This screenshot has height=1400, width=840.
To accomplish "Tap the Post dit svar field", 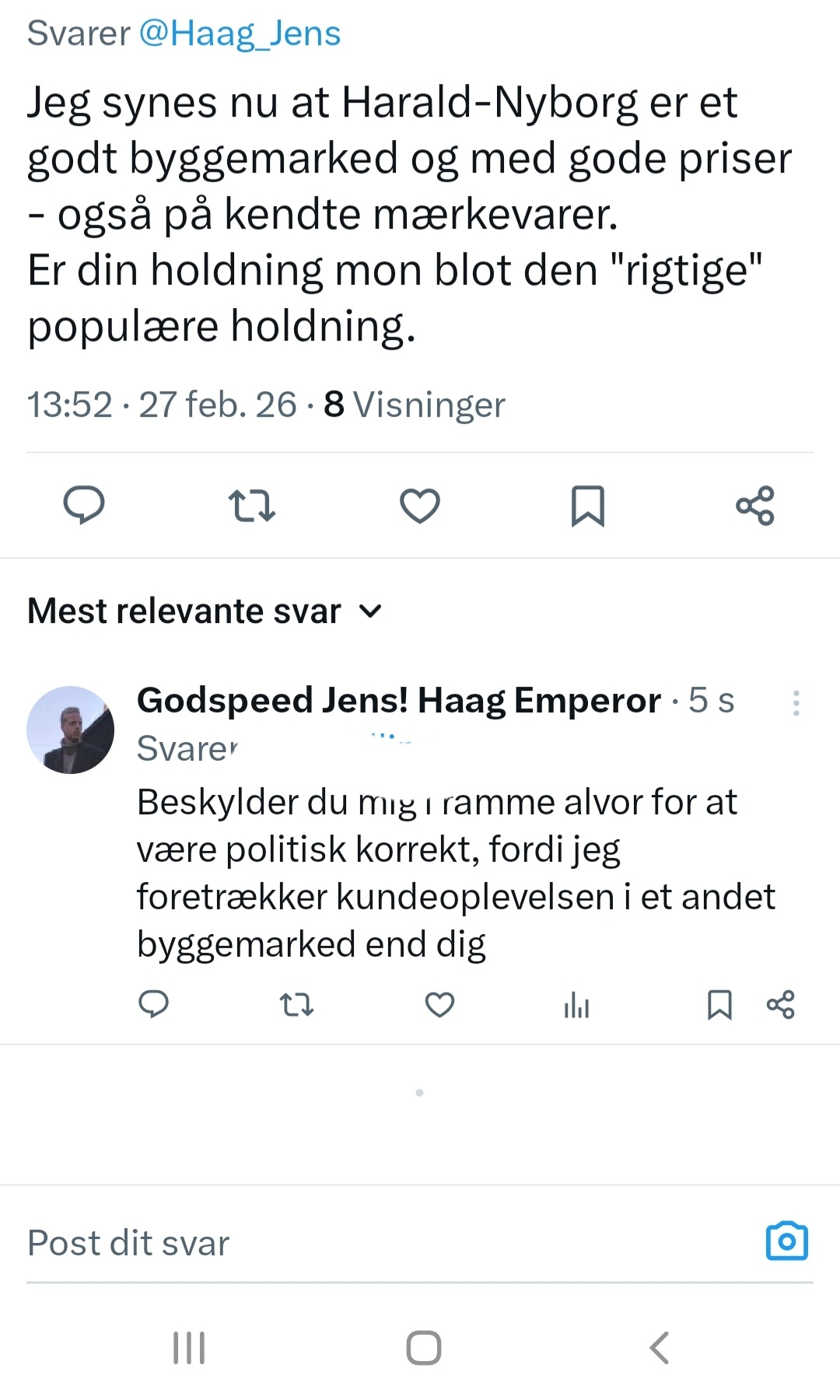I will 373,1243.
